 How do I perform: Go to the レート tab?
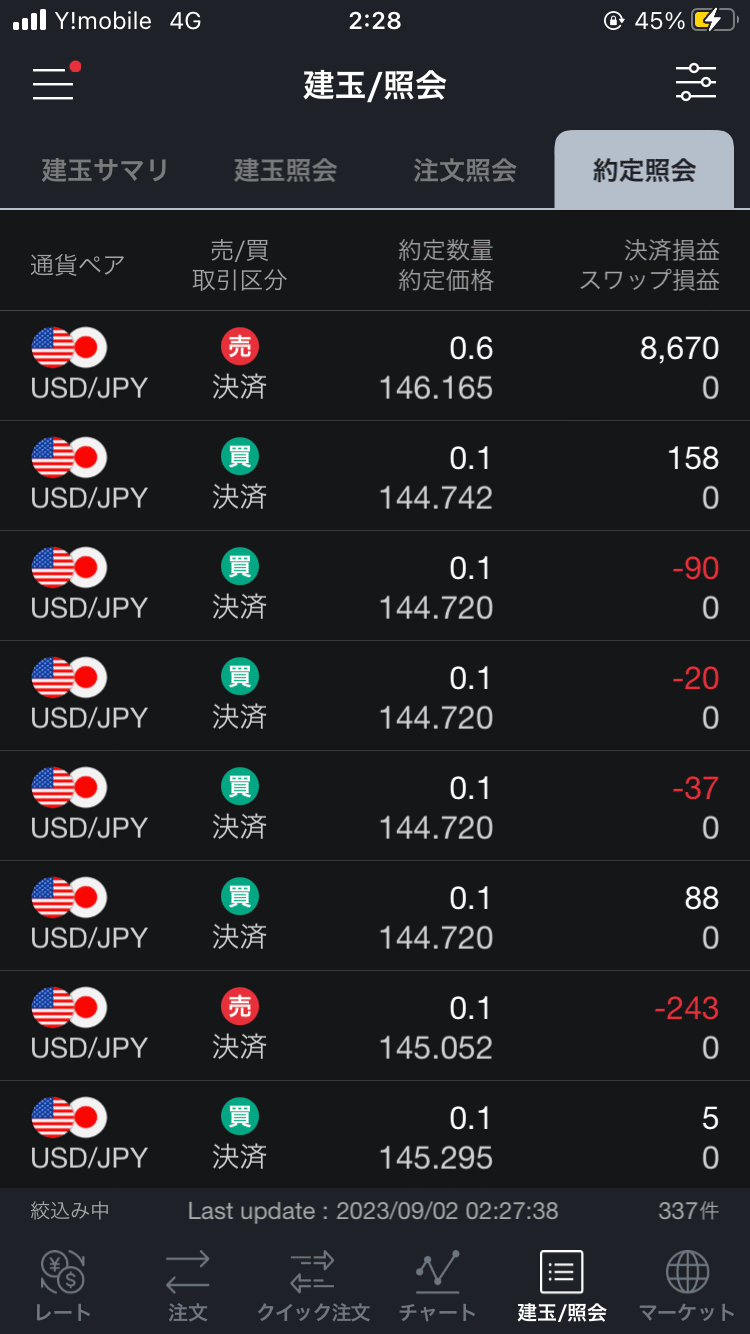63,1284
